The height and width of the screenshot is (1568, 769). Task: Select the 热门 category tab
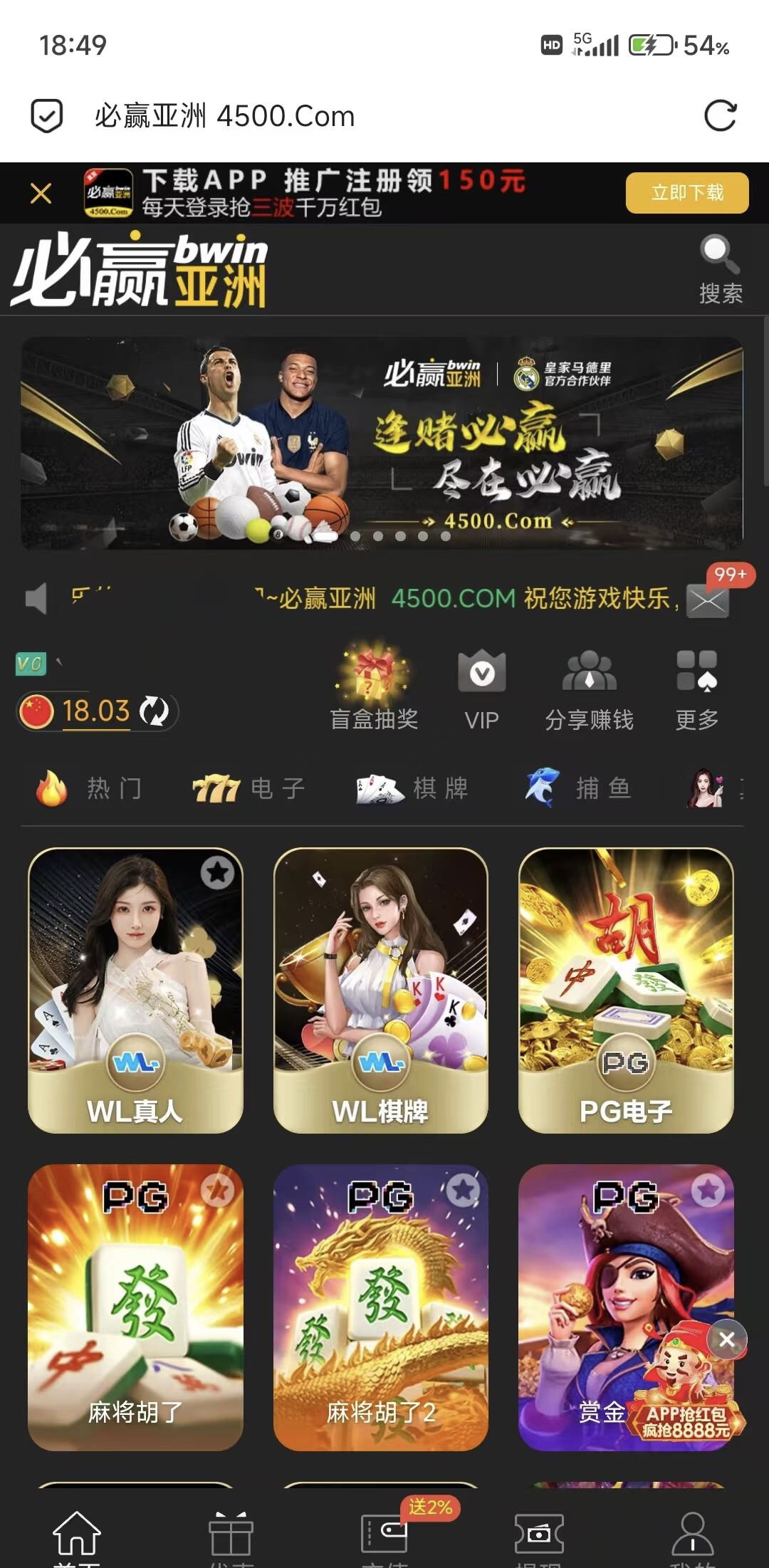89,788
